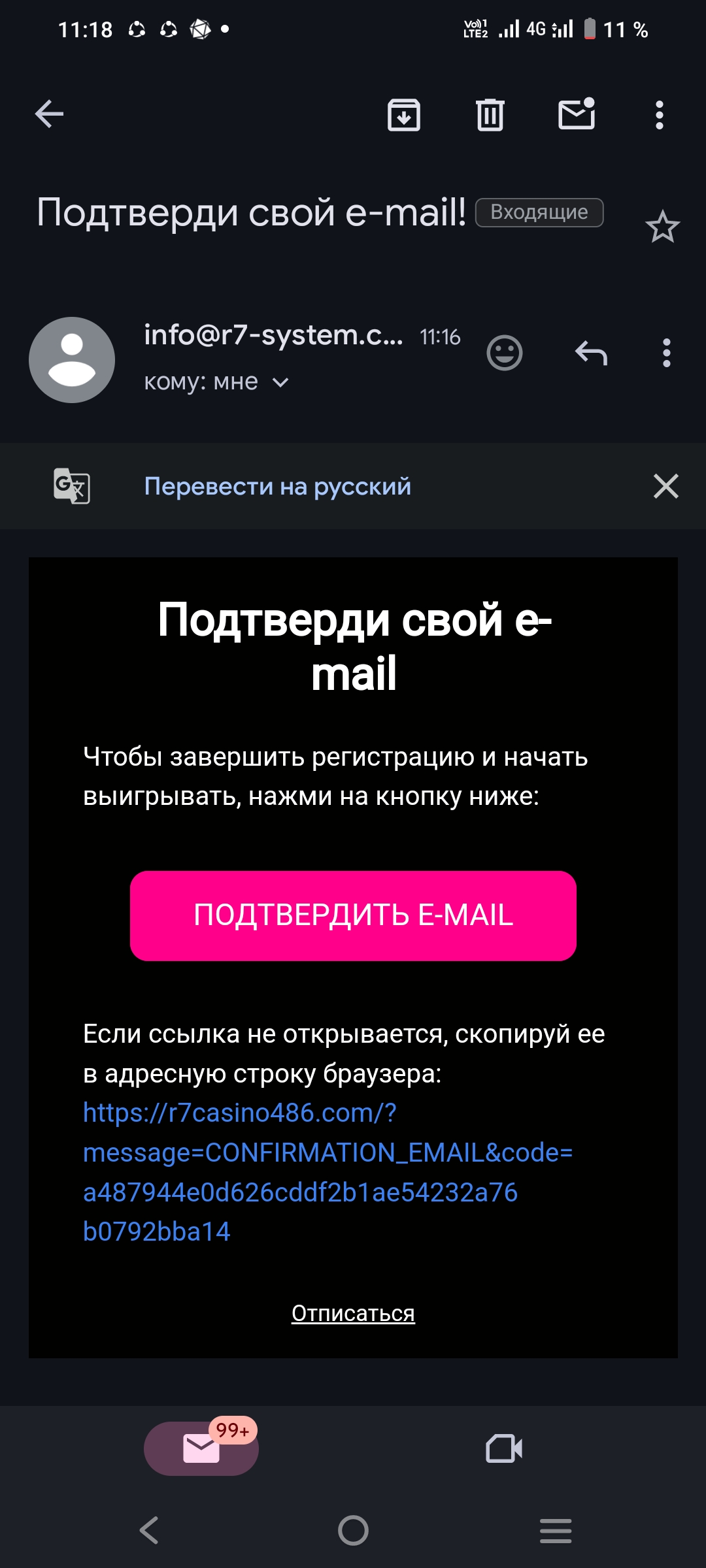Open the sender's avatar profile
706x1568 pixels.
[x=72, y=360]
